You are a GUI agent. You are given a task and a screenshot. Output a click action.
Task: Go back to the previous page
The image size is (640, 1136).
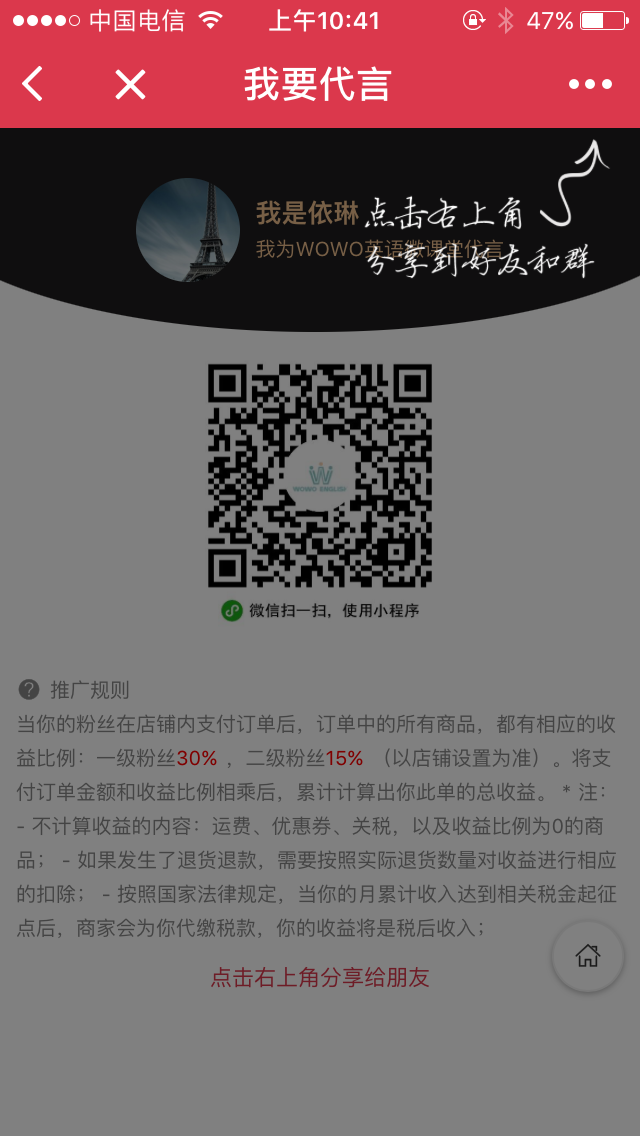(33, 85)
